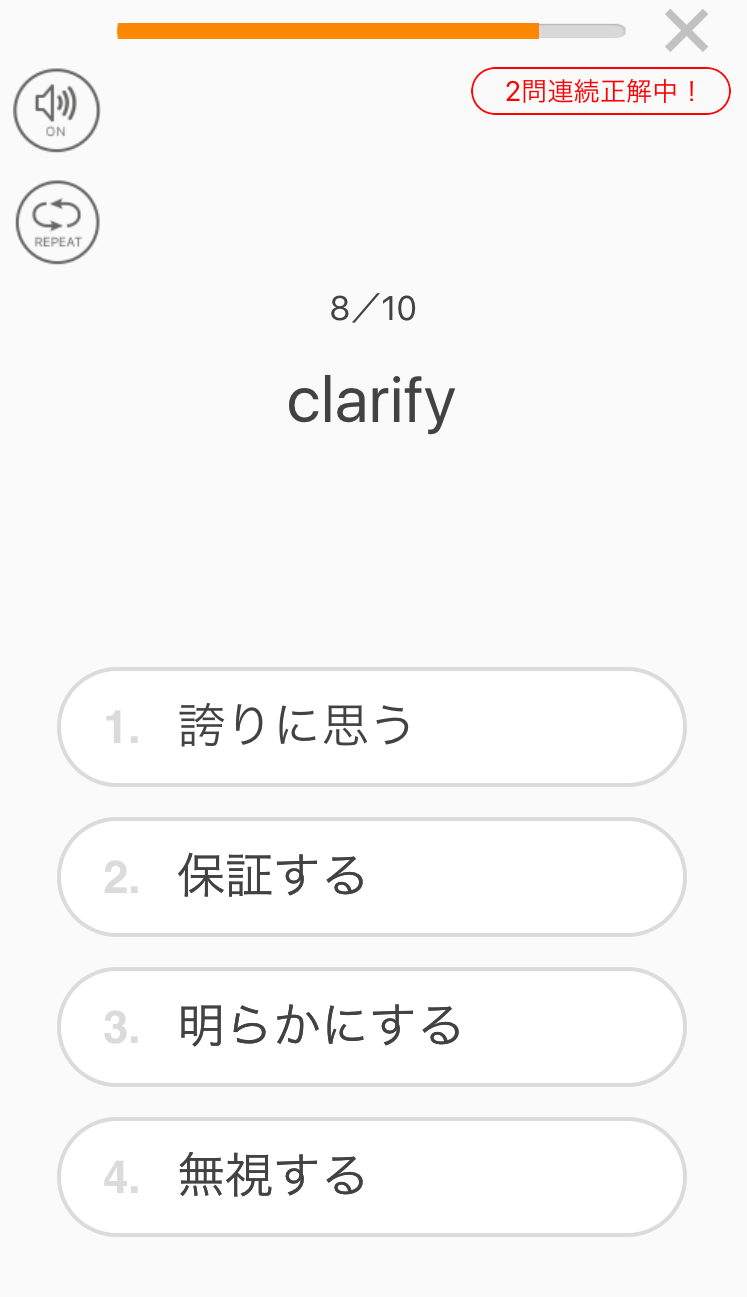Pick answer 3 明らかにする
This screenshot has height=1297, width=747.
click(x=372, y=1027)
